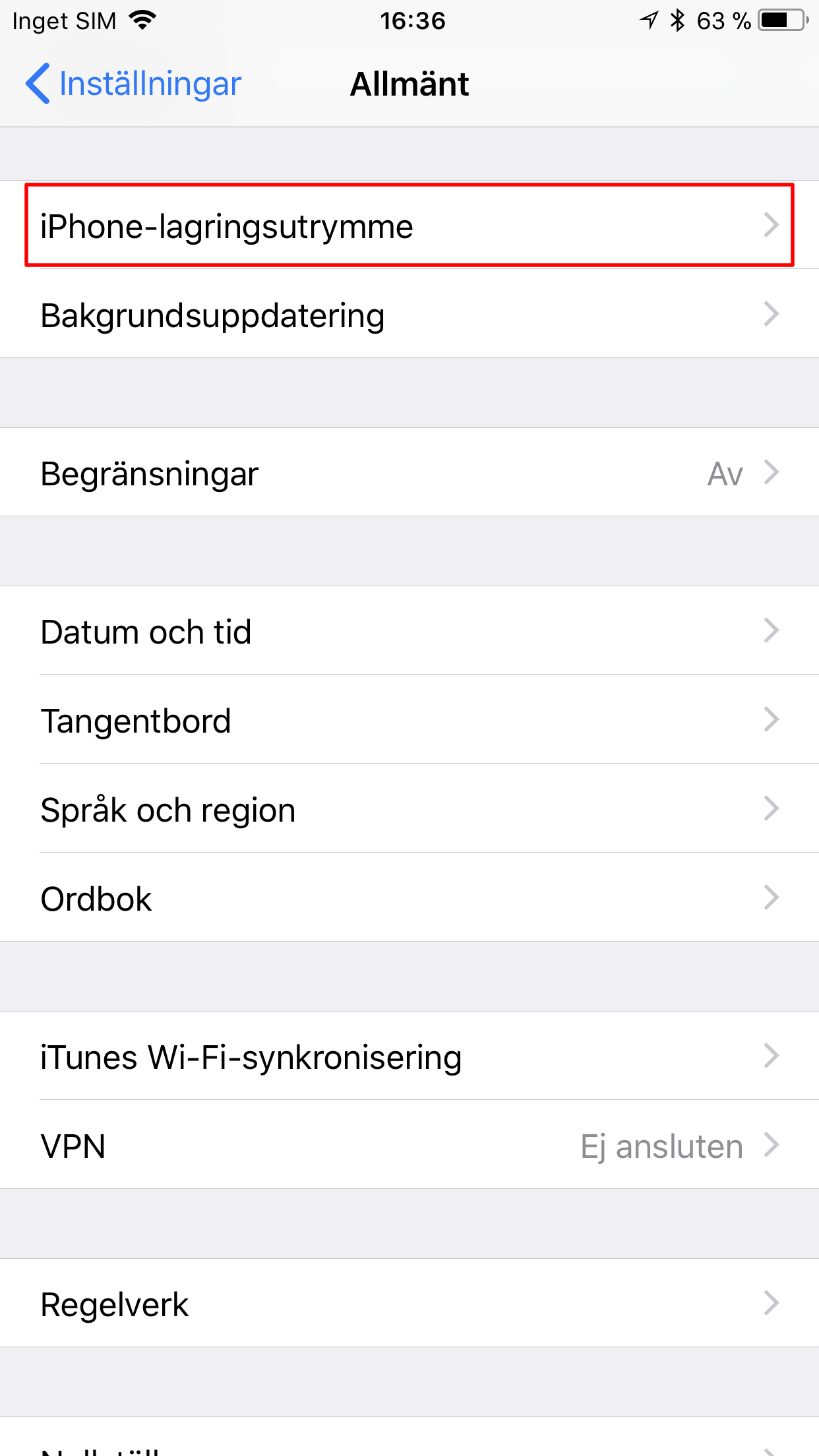Screen dimensions: 819x1456
Task: Tap the Regelverk row
Action: pyautogui.click(x=409, y=1304)
